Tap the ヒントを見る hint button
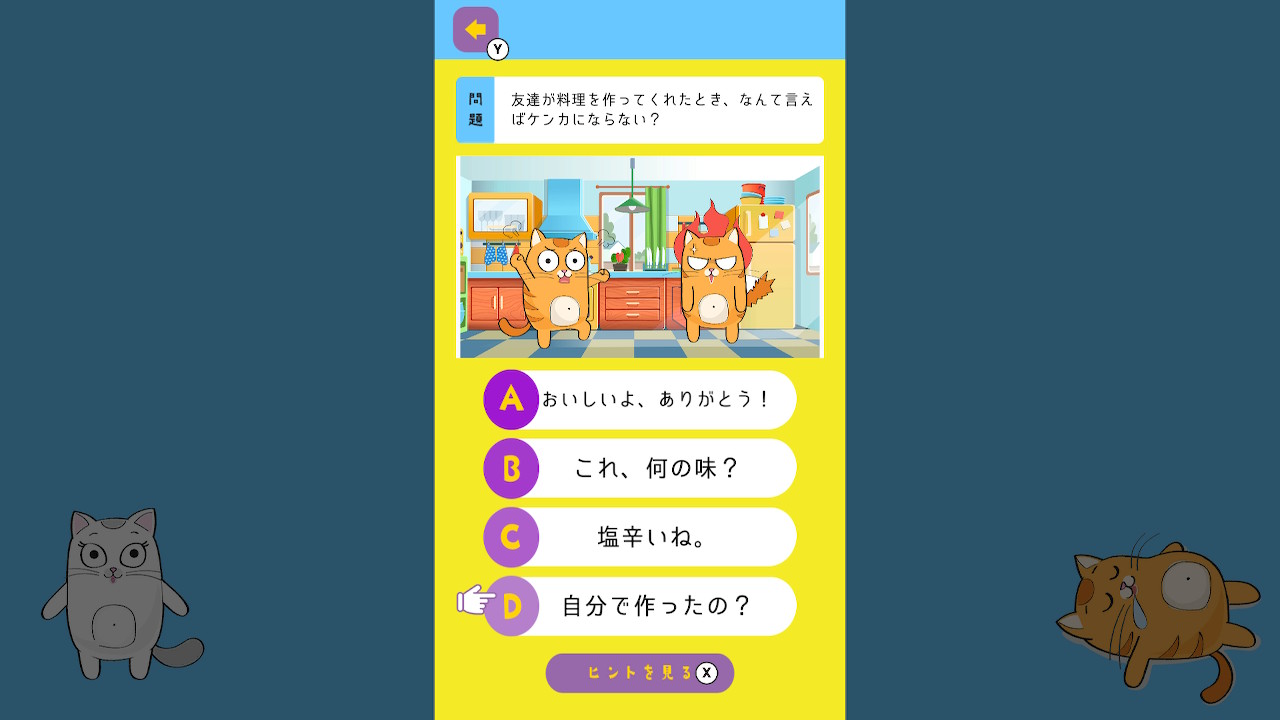Screen dimensions: 1280x720 tap(638, 673)
